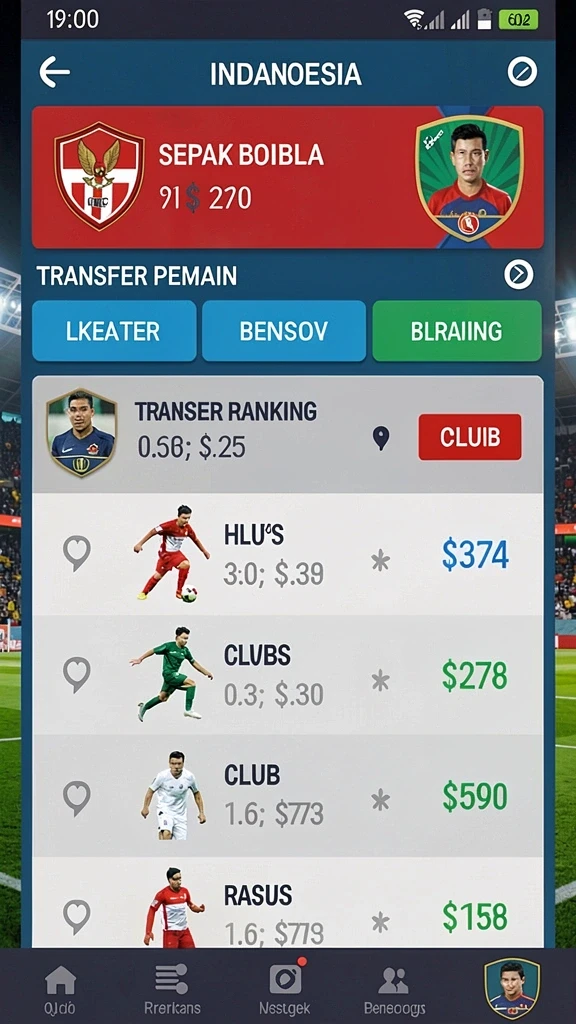Open the Nestgek tab

pos(285,987)
